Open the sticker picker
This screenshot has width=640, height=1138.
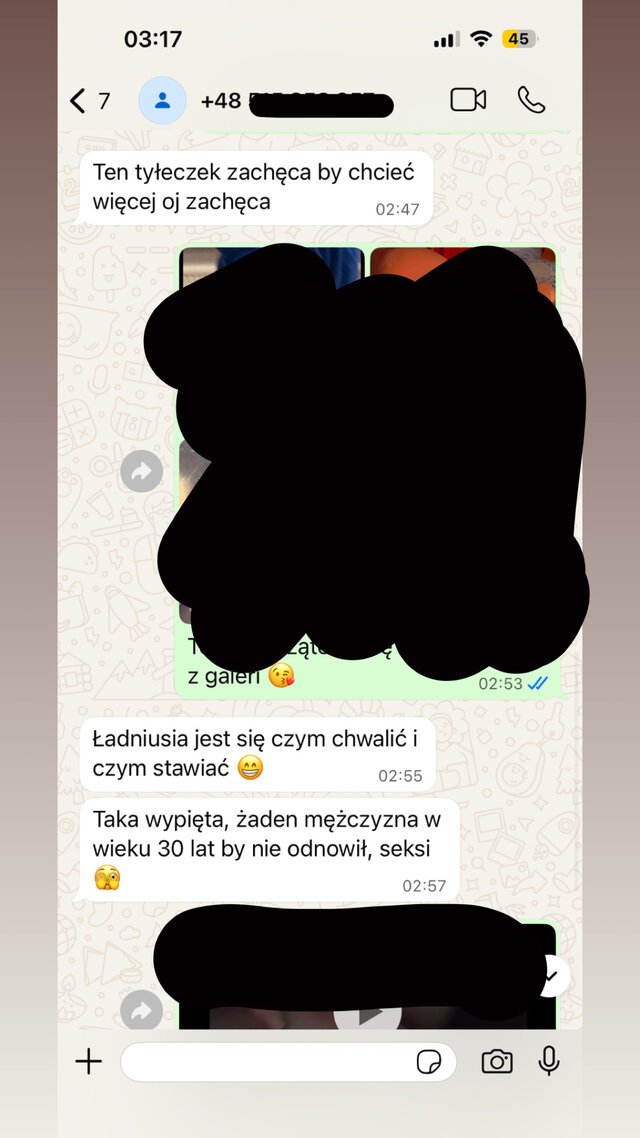coord(429,1062)
